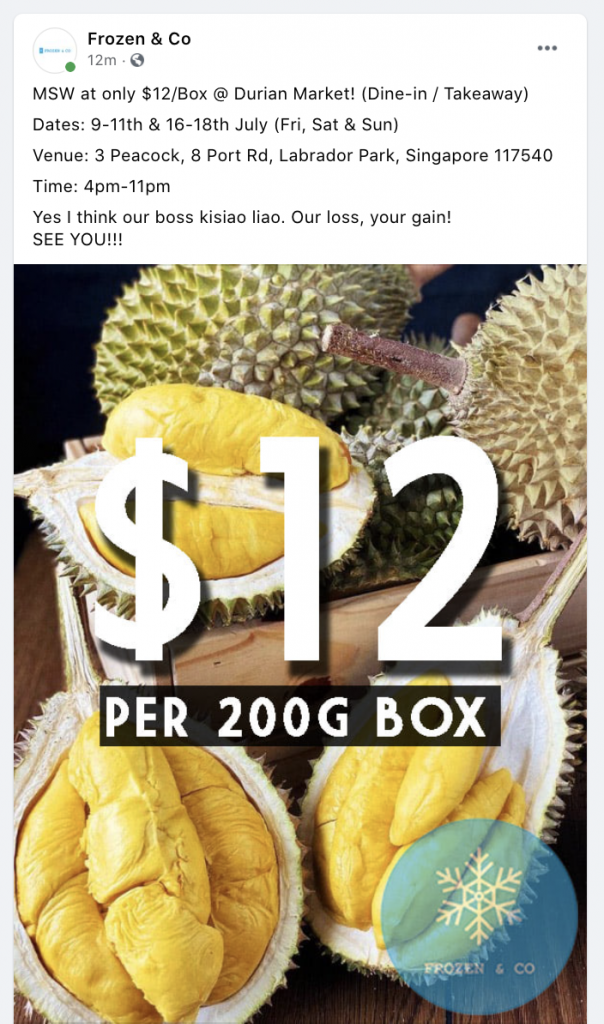Open Frozen & Co profile picture

54,50
